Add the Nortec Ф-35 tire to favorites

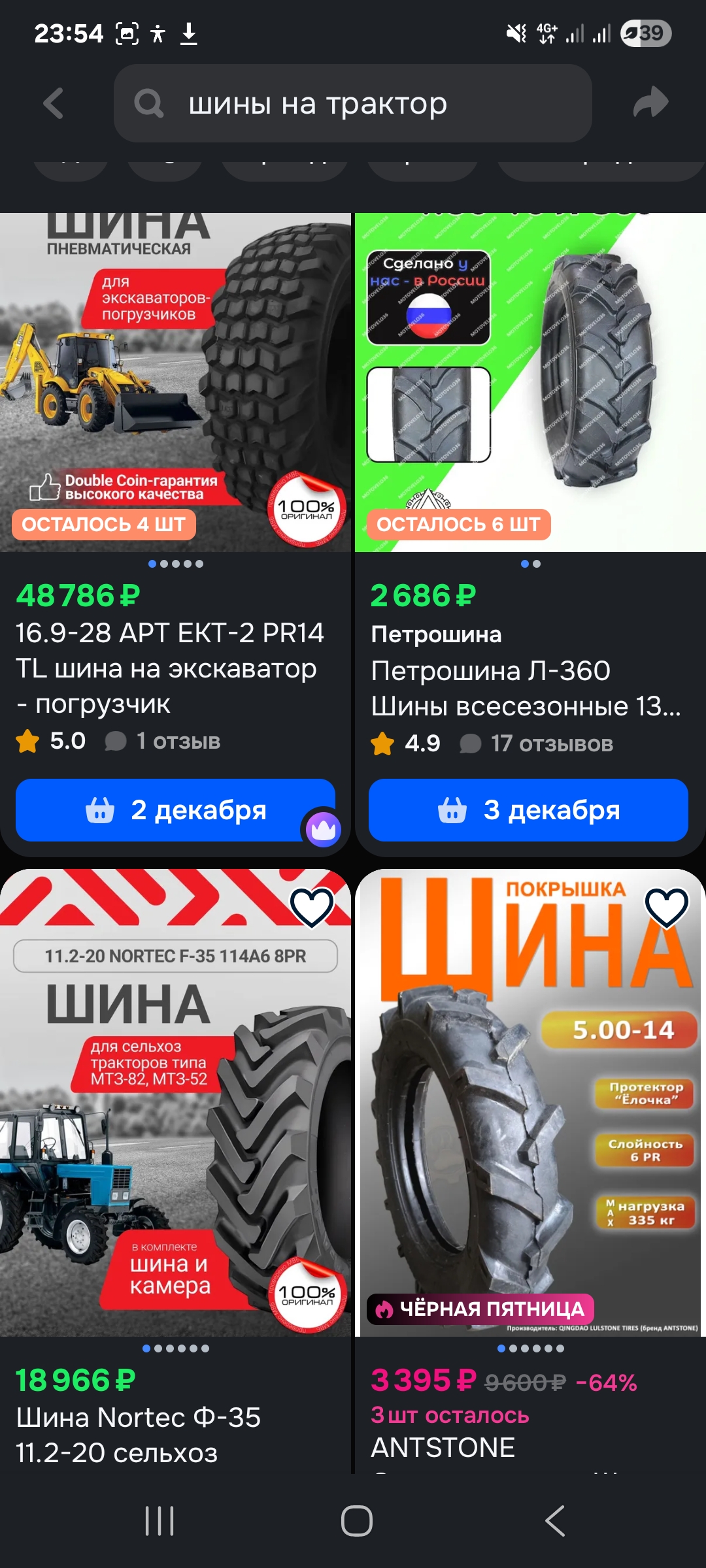(312, 907)
